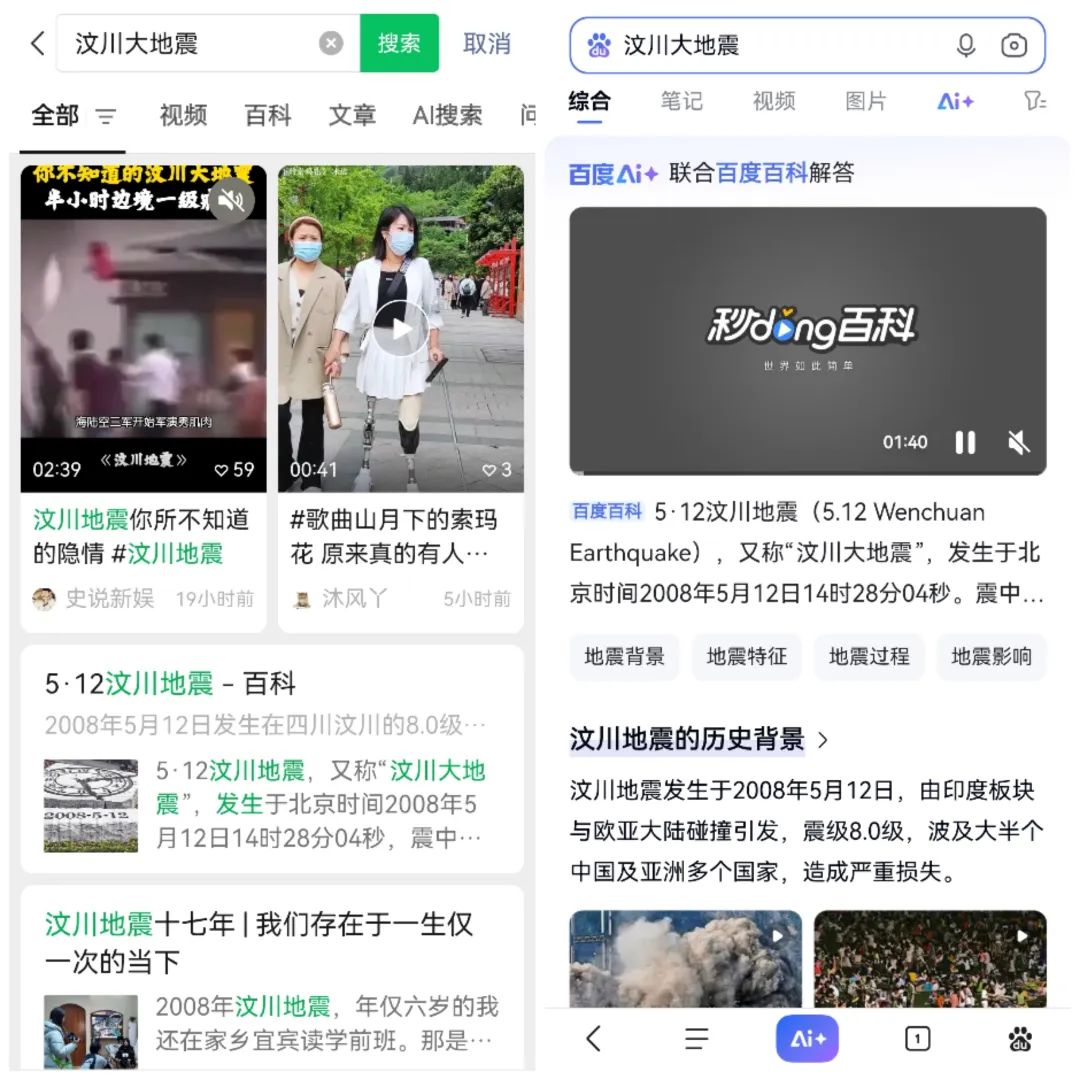Clear the search text with the X icon
Viewport: 1080px width, 1080px height.
[x=331, y=43]
